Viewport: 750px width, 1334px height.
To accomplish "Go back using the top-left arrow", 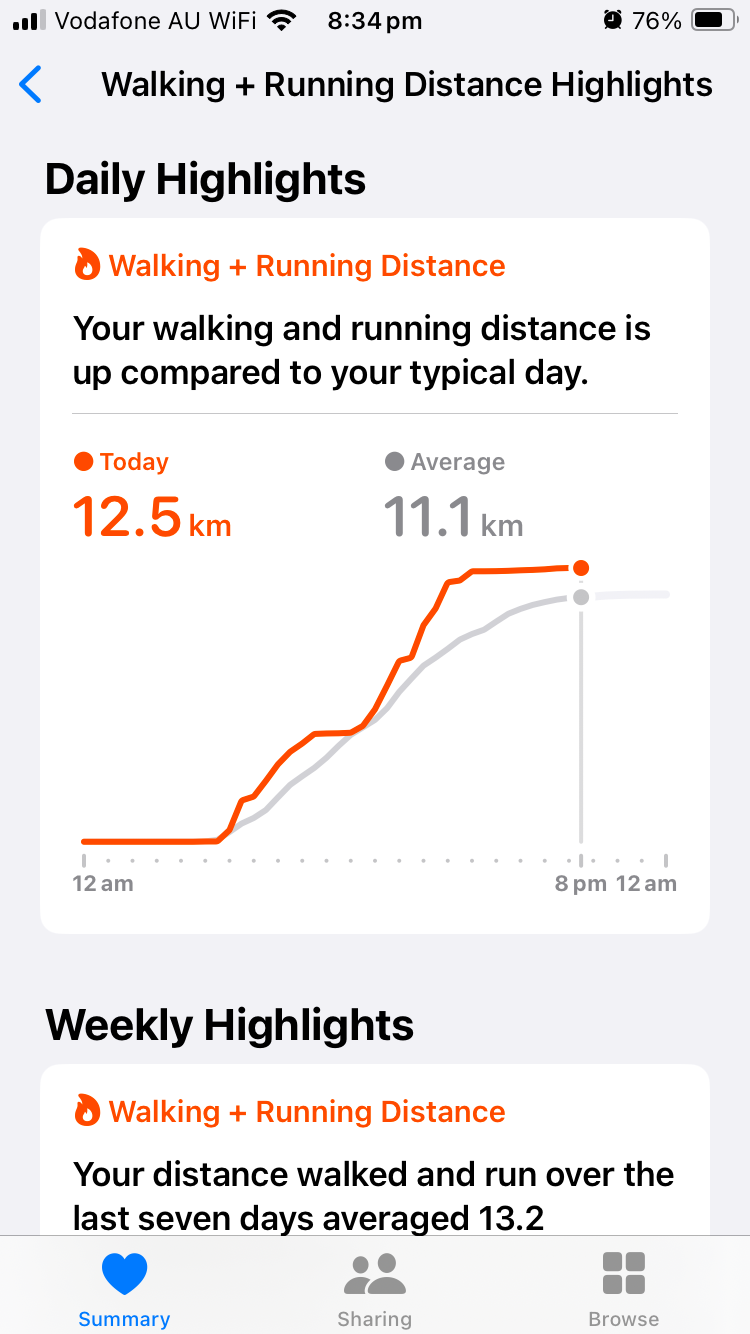I will [31, 85].
